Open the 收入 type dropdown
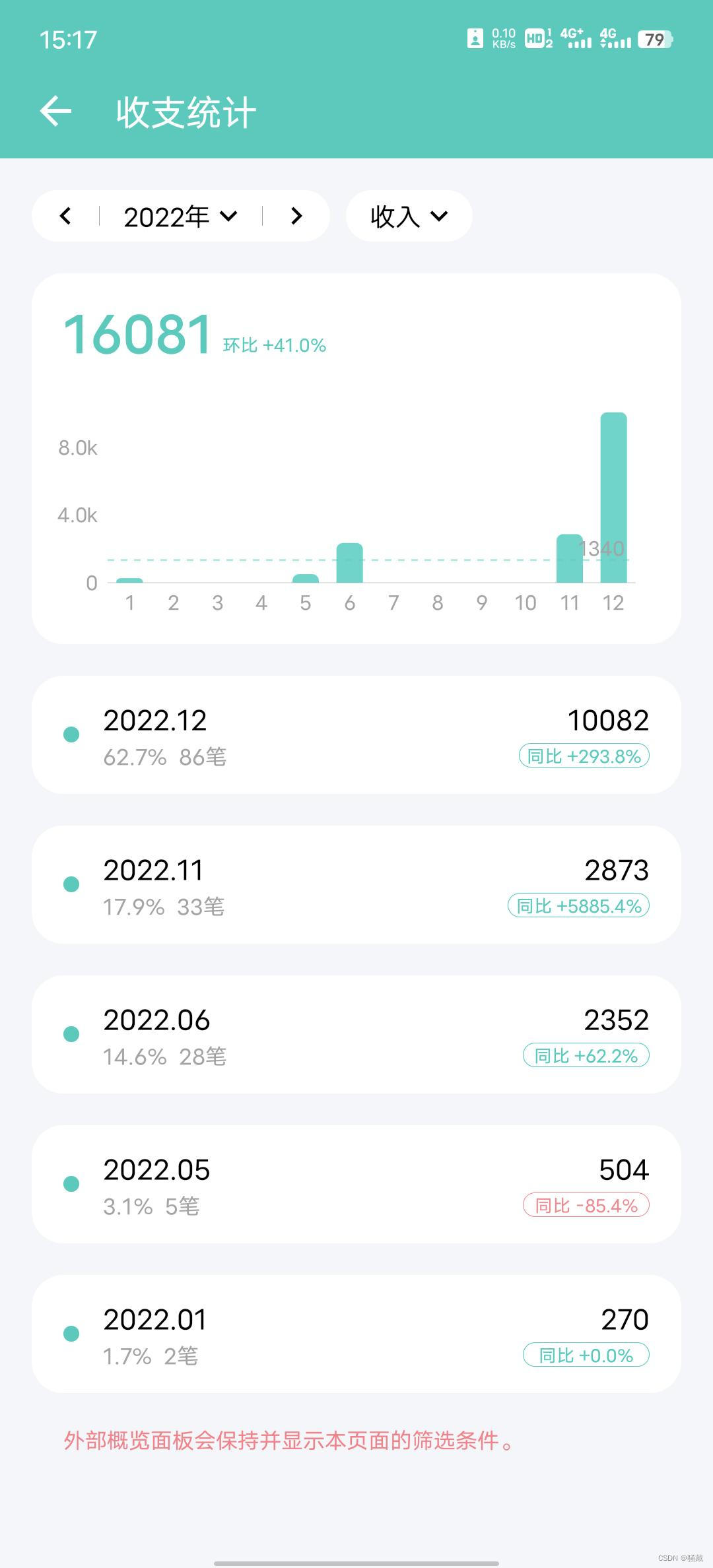This screenshot has height=1568, width=713. point(409,216)
